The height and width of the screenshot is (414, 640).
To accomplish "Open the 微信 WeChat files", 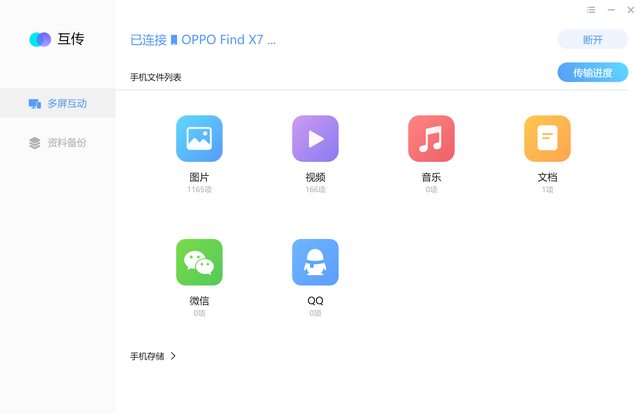I will 199,263.
